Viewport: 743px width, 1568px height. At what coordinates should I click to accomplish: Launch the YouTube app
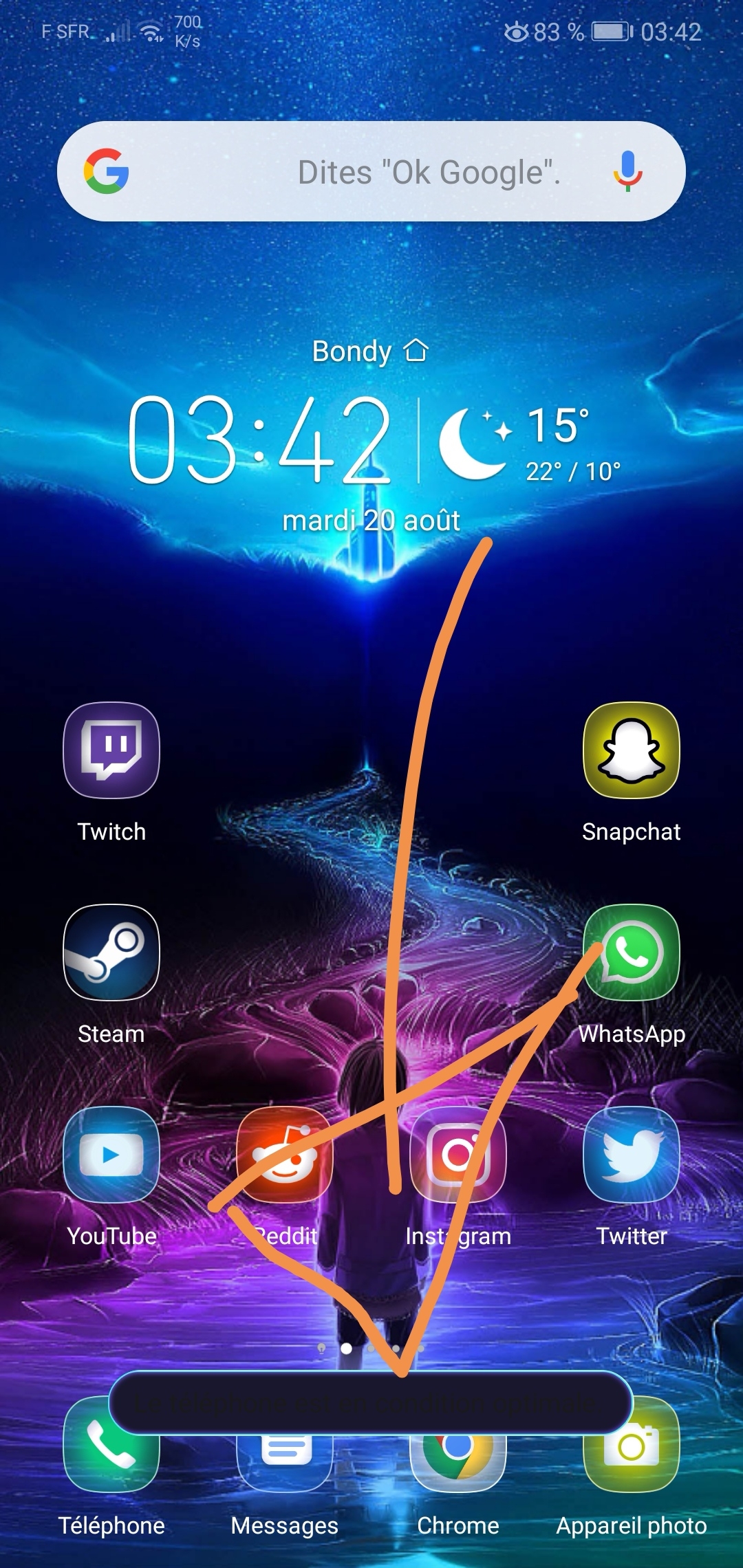[x=111, y=1154]
